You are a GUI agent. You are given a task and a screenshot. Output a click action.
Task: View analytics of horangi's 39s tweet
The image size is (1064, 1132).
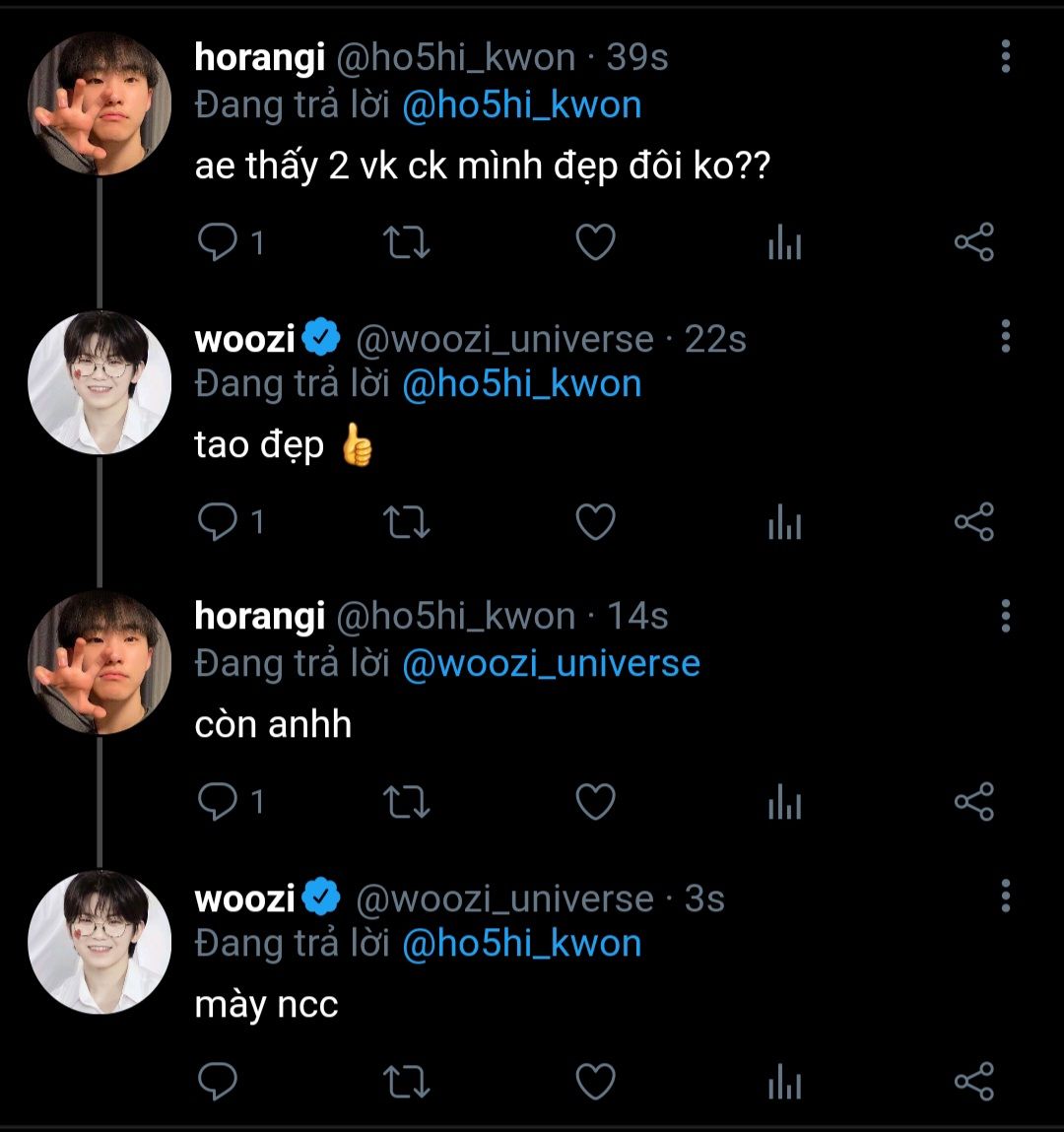pyautogui.click(x=784, y=242)
